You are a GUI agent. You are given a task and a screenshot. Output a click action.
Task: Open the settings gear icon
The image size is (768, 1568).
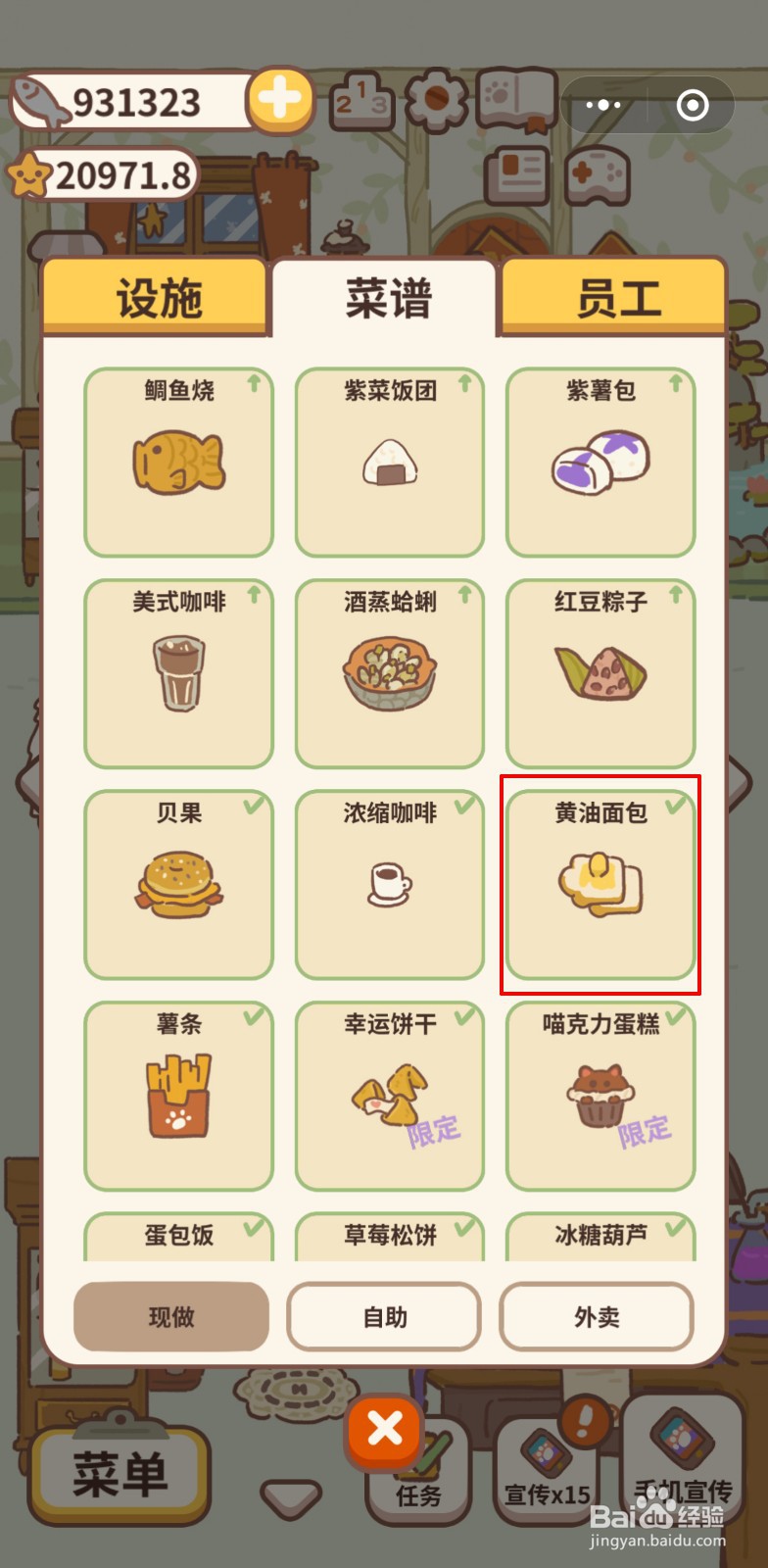pyautogui.click(x=440, y=98)
